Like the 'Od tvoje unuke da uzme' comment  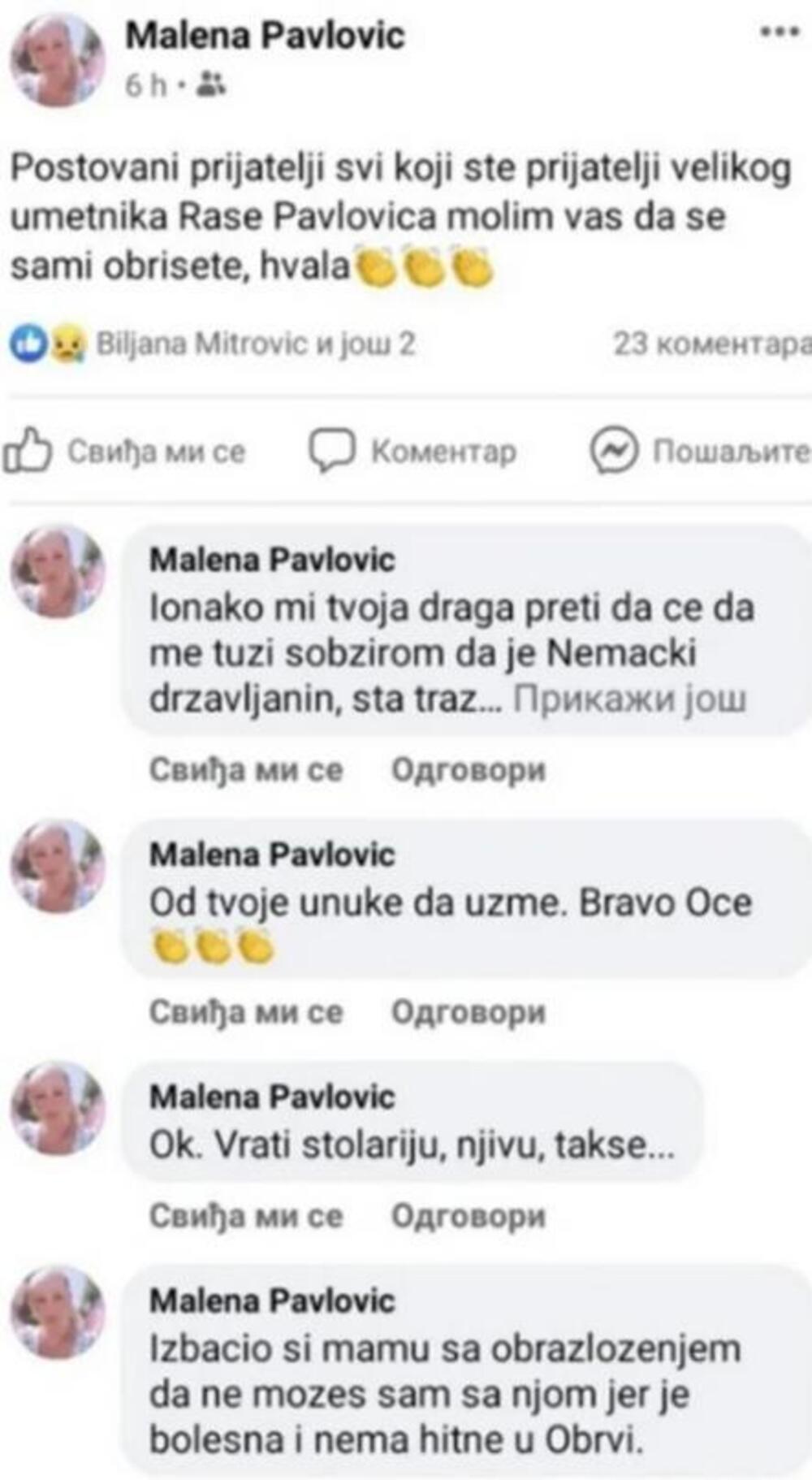[x=246, y=1012]
